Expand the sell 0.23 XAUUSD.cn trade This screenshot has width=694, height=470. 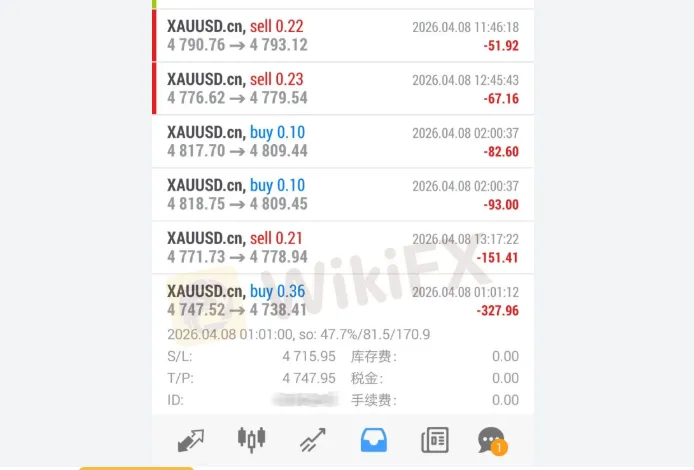click(x=342, y=88)
